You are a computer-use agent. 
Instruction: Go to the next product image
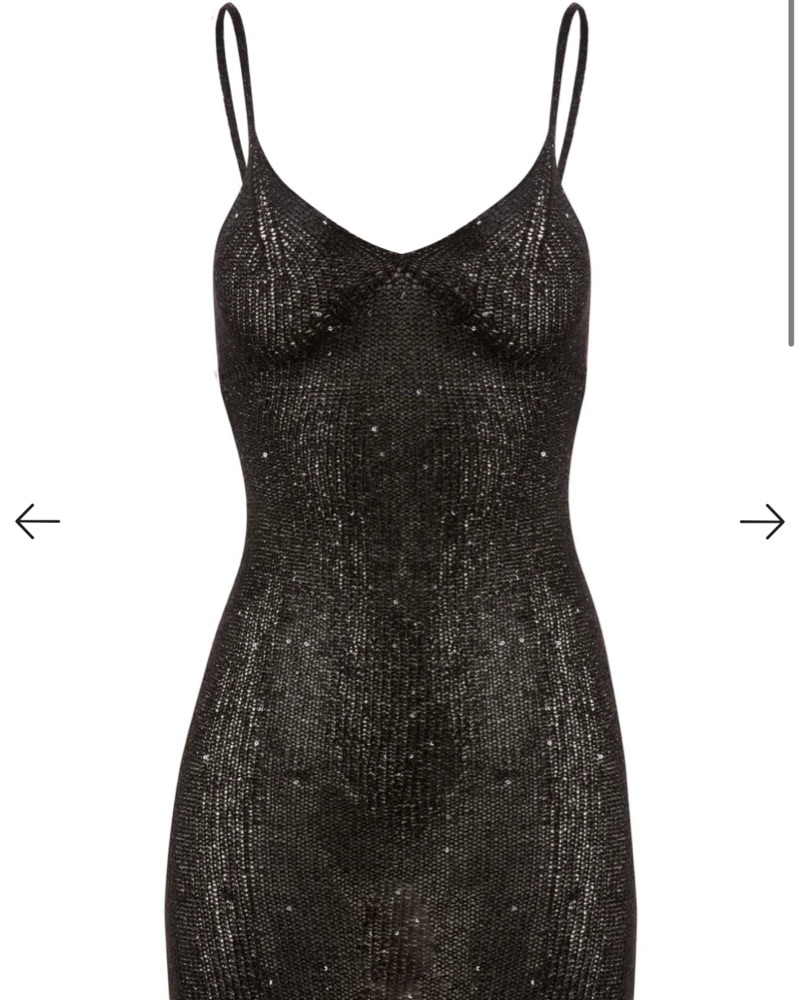(x=762, y=521)
